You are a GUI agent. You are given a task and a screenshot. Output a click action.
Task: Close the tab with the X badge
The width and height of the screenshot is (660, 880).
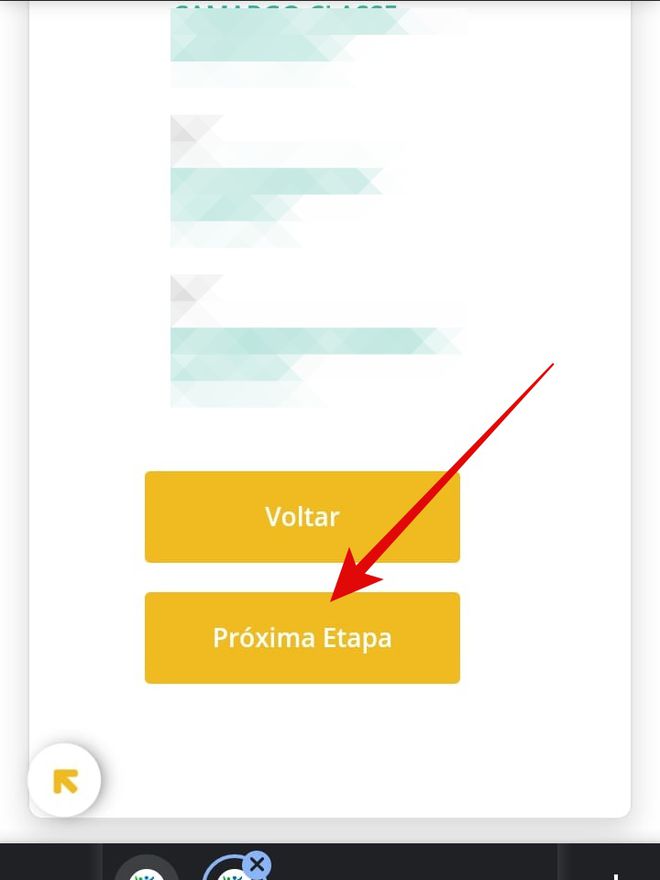tap(257, 864)
